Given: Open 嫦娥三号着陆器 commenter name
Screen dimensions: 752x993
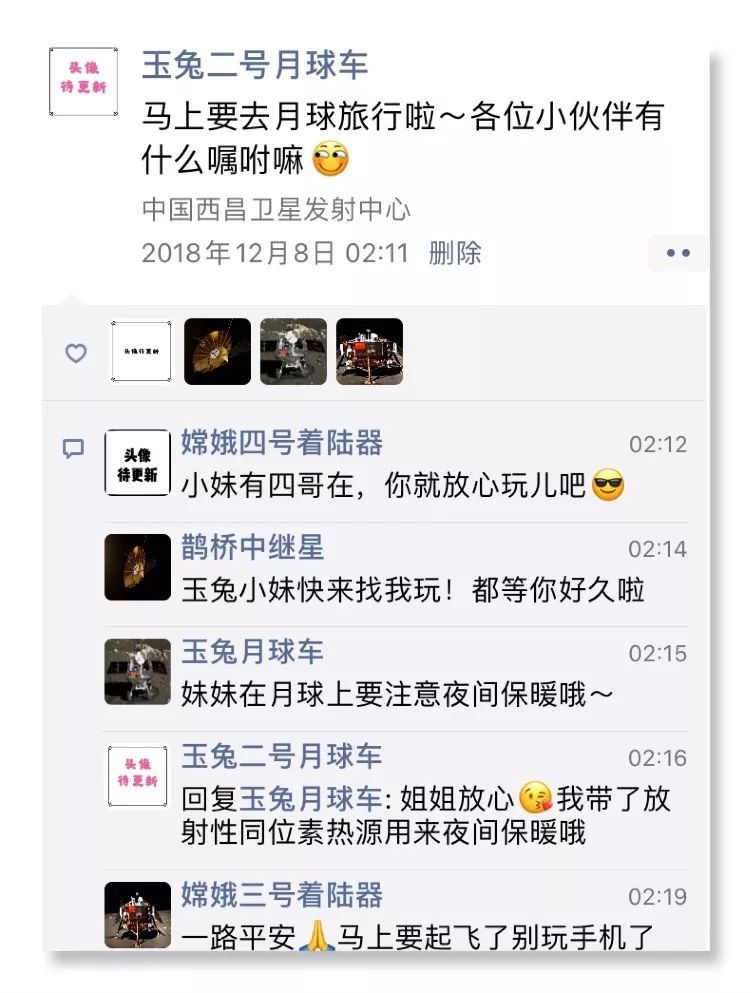Looking at the screenshot, I should tap(281, 895).
